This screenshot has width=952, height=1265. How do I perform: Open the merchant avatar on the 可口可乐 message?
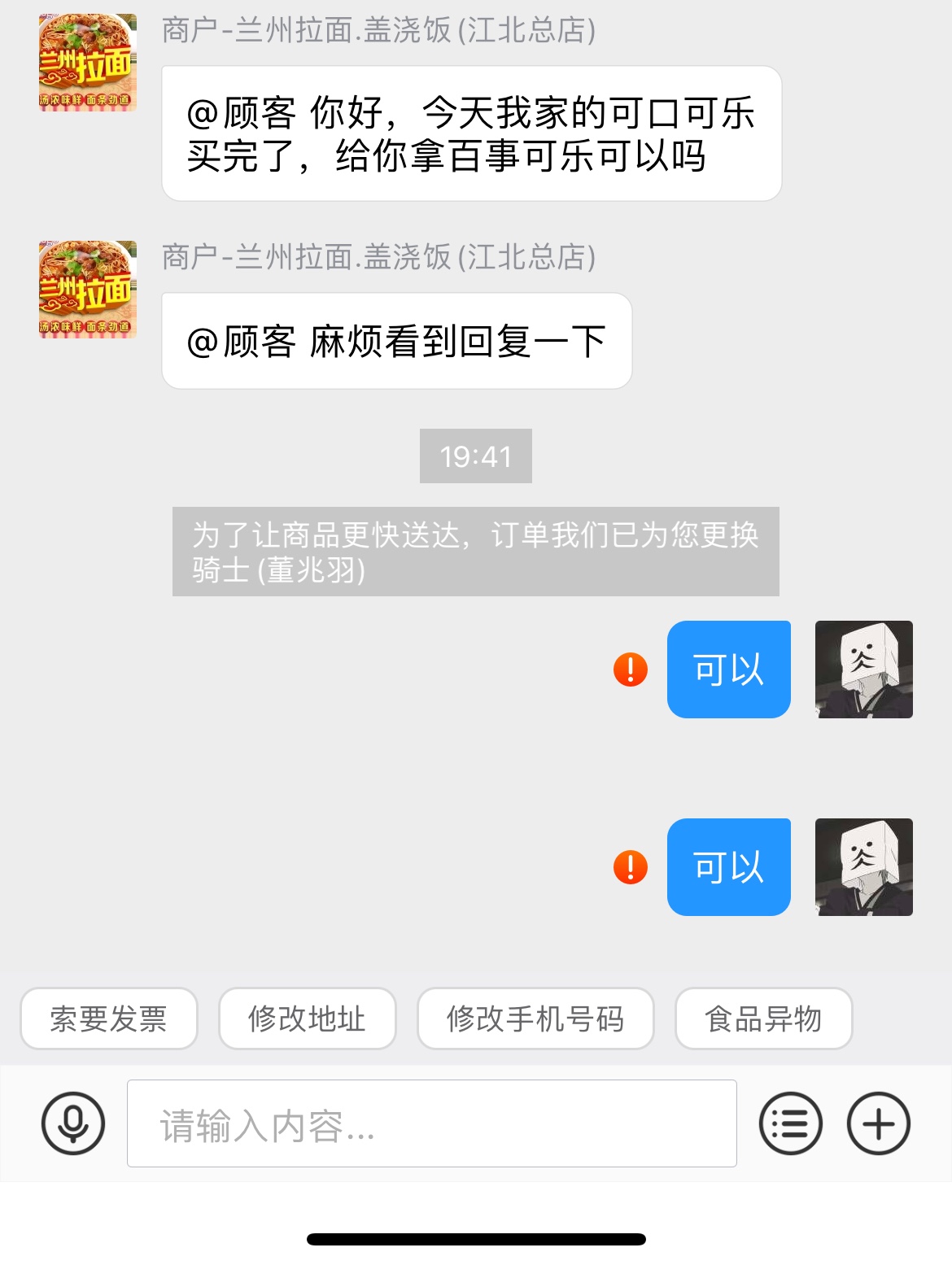click(88, 63)
